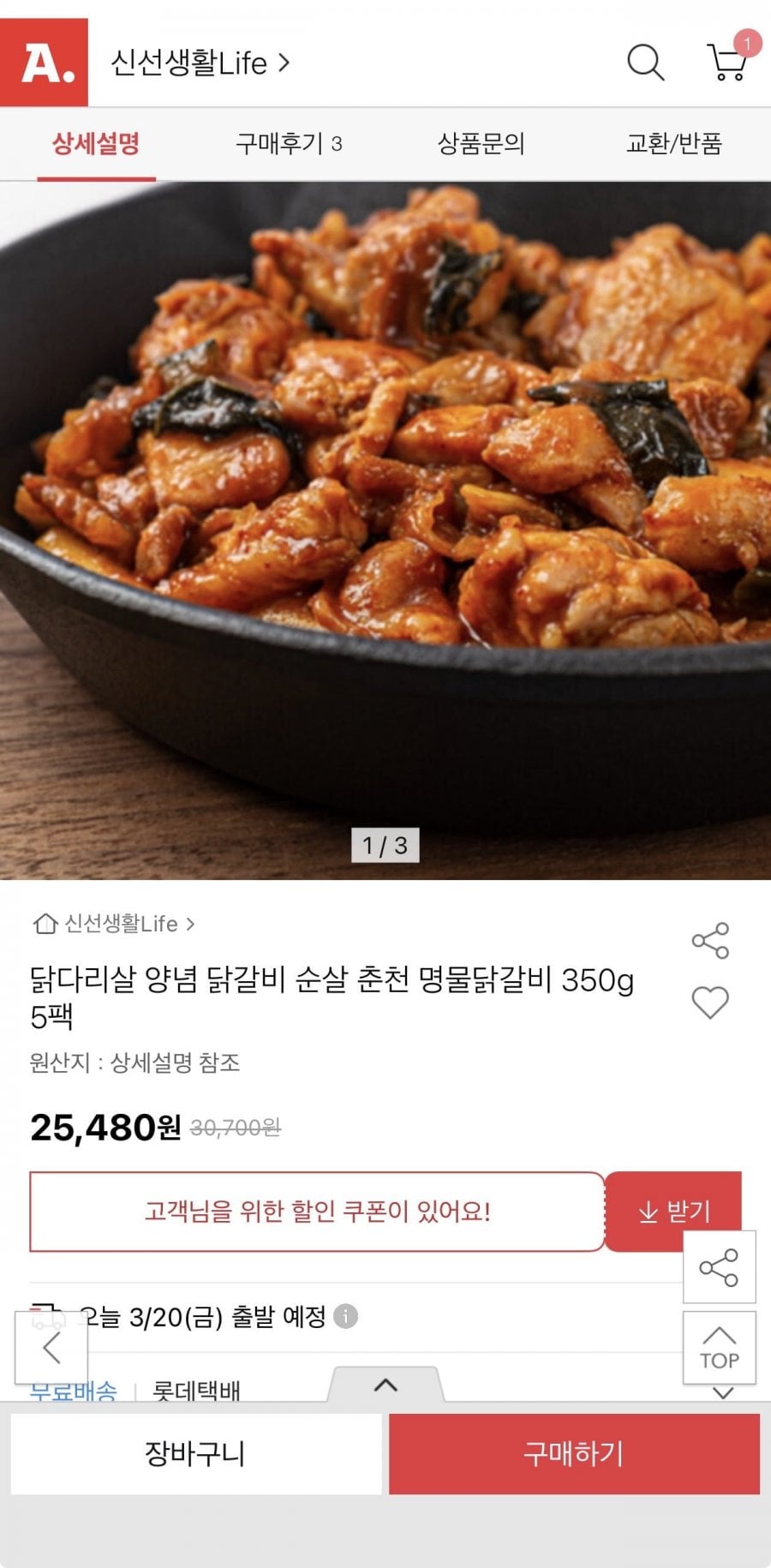Expand 신선생활Life store via top chevron
Viewport: 771px width, 1568px height.
pos(286,63)
